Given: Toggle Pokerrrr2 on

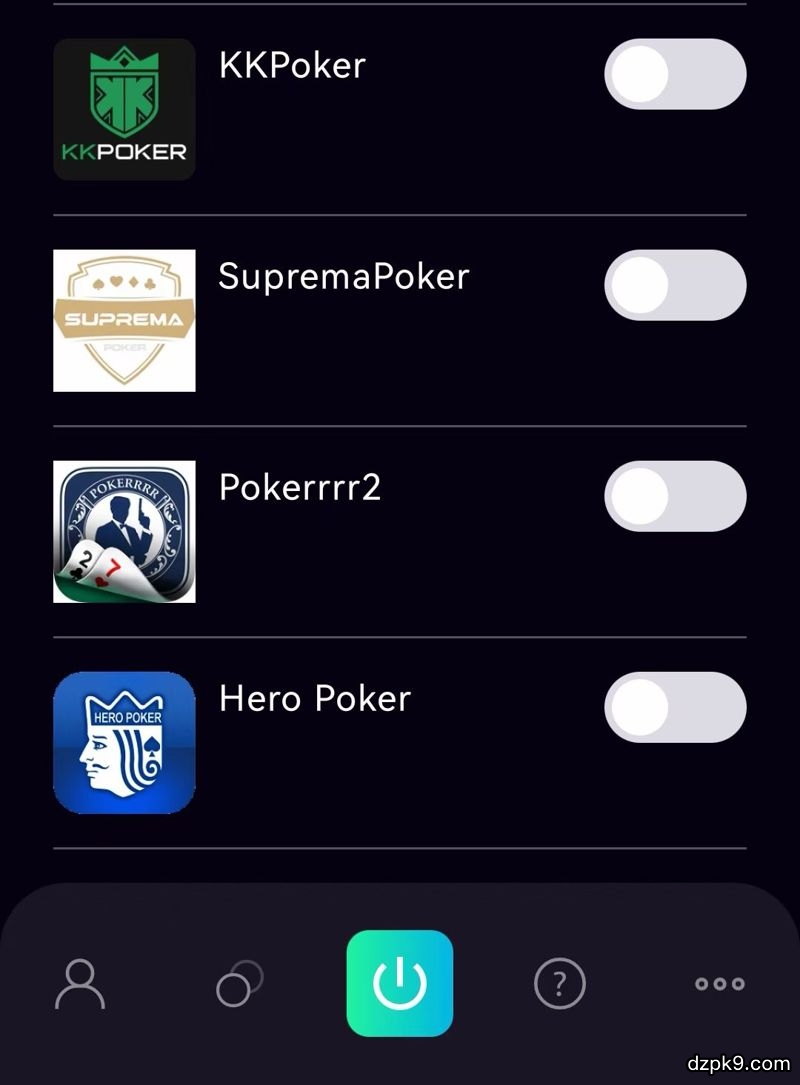Looking at the screenshot, I should click(675, 496).
